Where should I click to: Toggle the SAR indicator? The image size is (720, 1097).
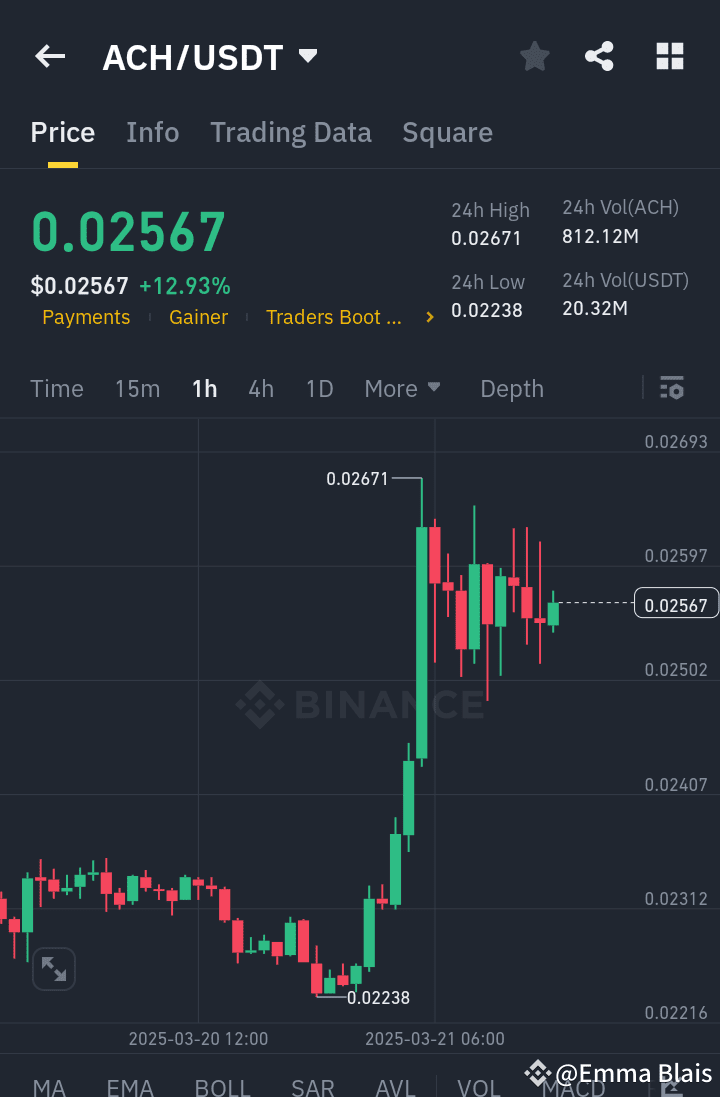(312, 1088)
